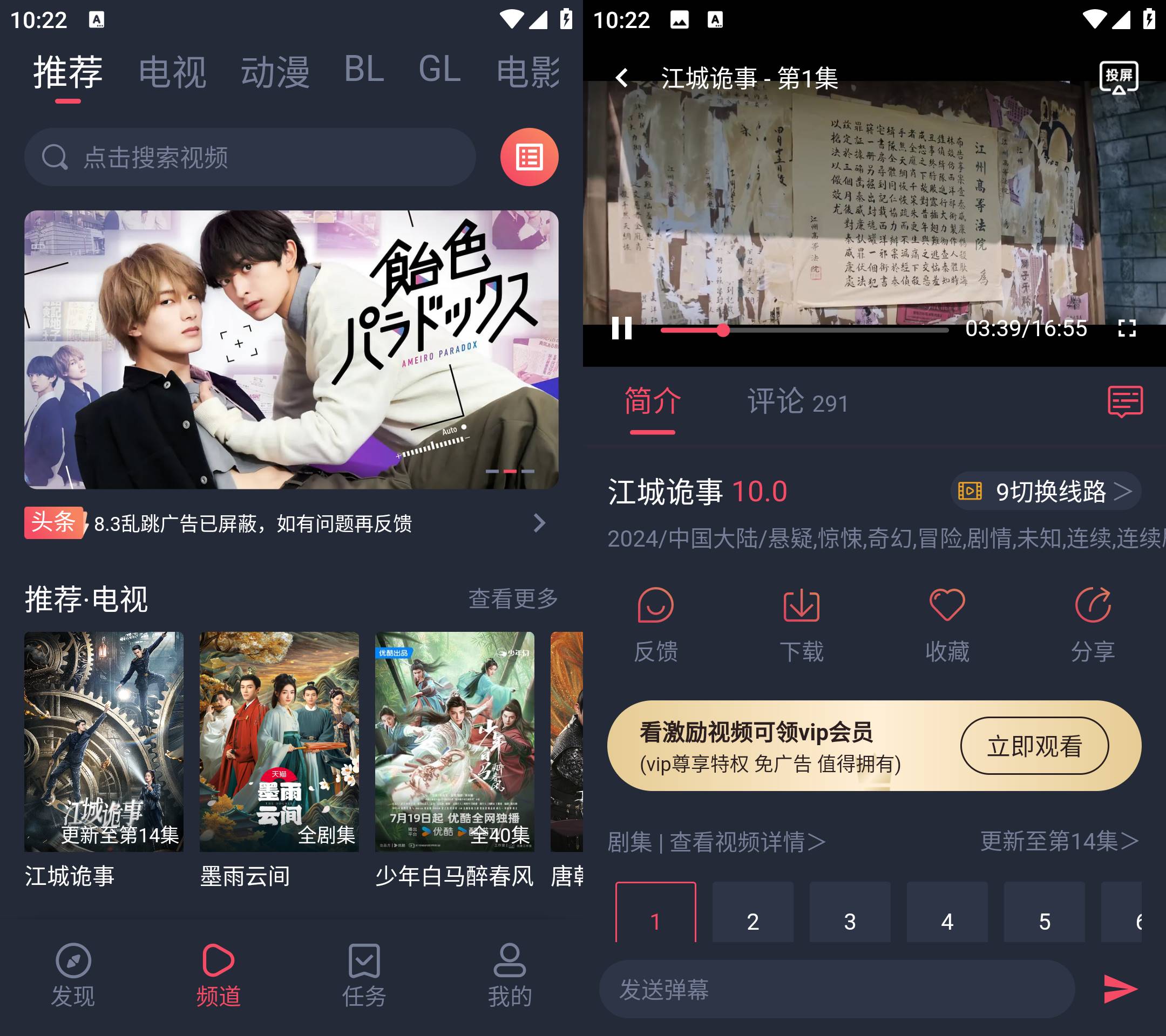Open the 我的 profile tab

pos(510,975)
